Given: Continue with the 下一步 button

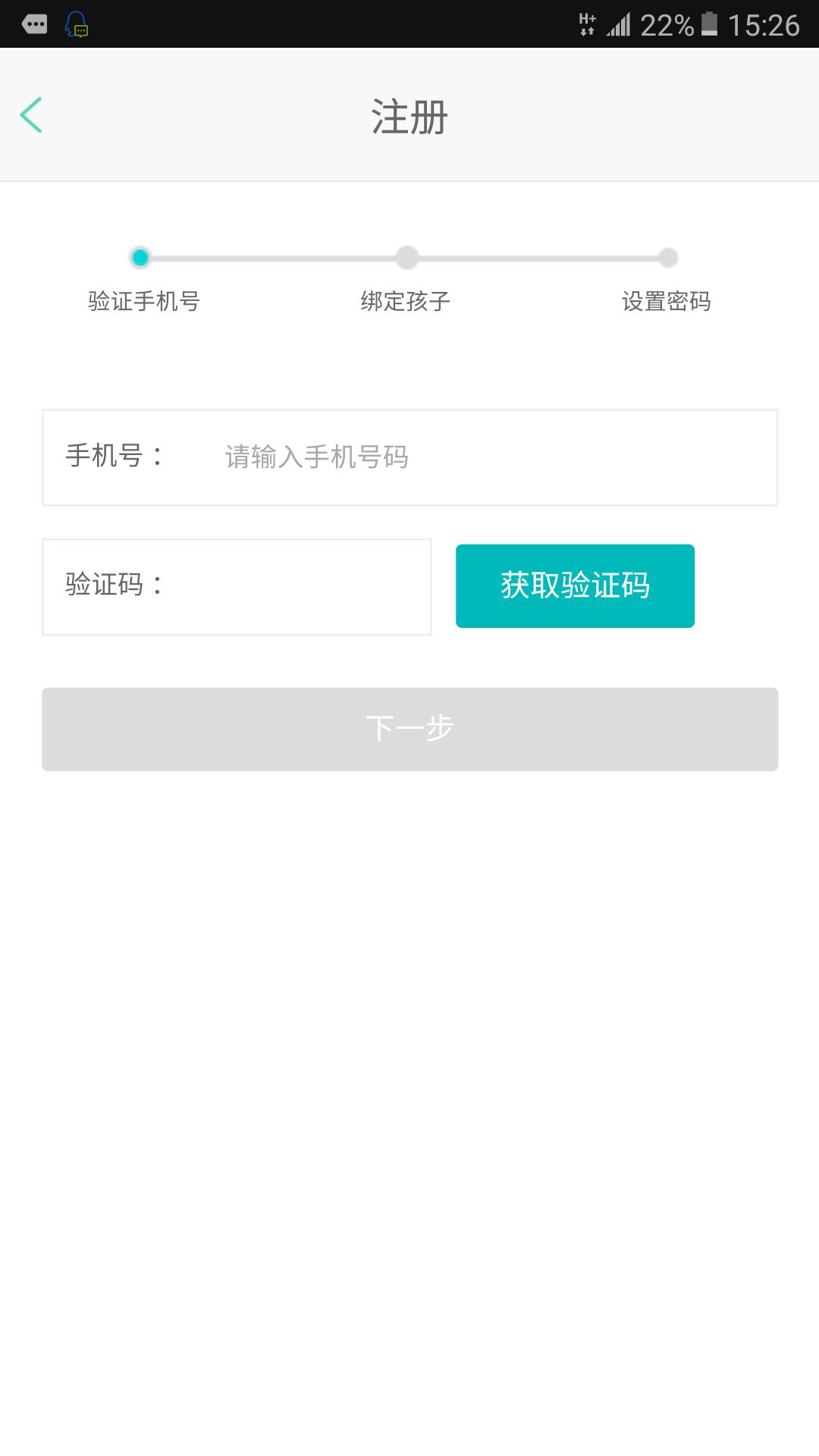Looking at the screenshot, I should click(409, 729).
